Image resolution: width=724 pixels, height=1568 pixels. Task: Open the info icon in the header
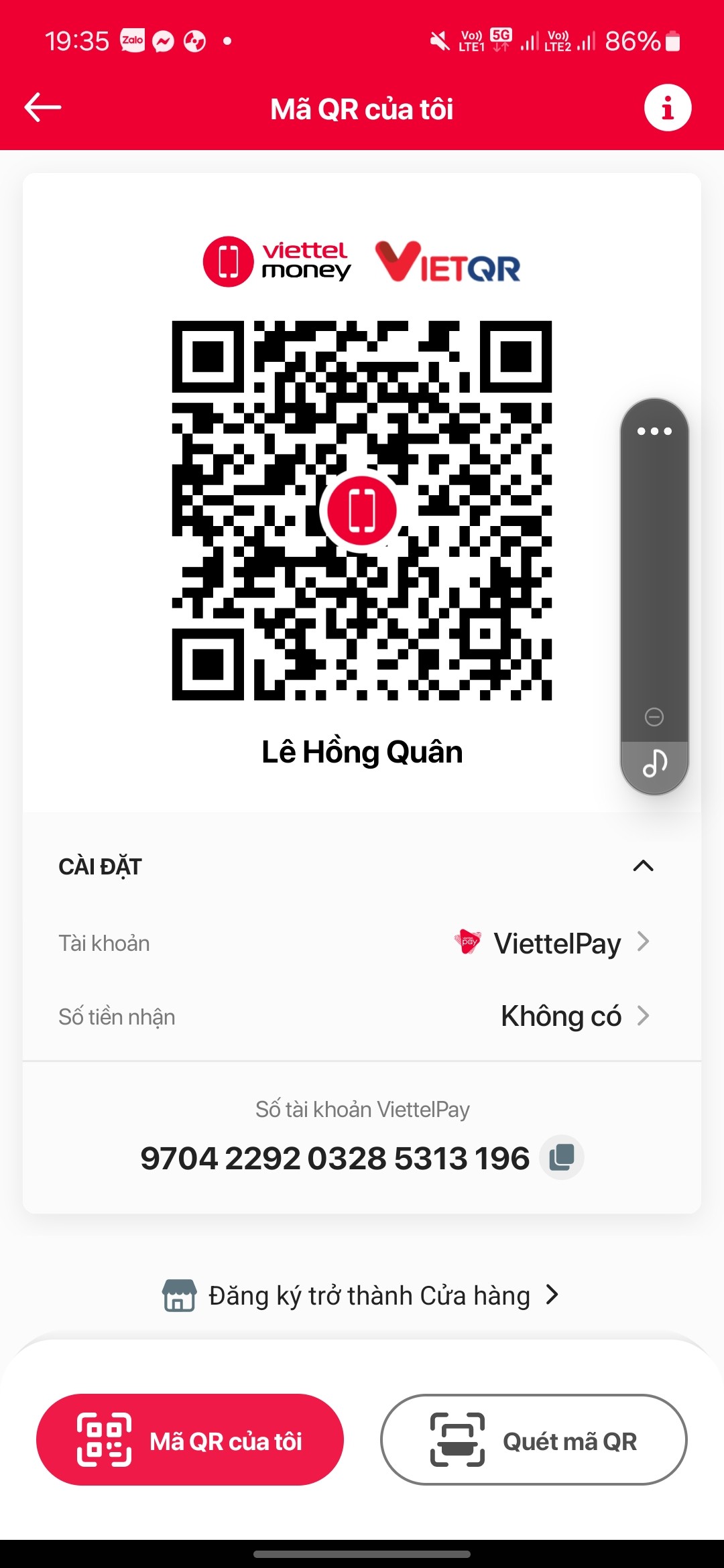tap(667, 108)
